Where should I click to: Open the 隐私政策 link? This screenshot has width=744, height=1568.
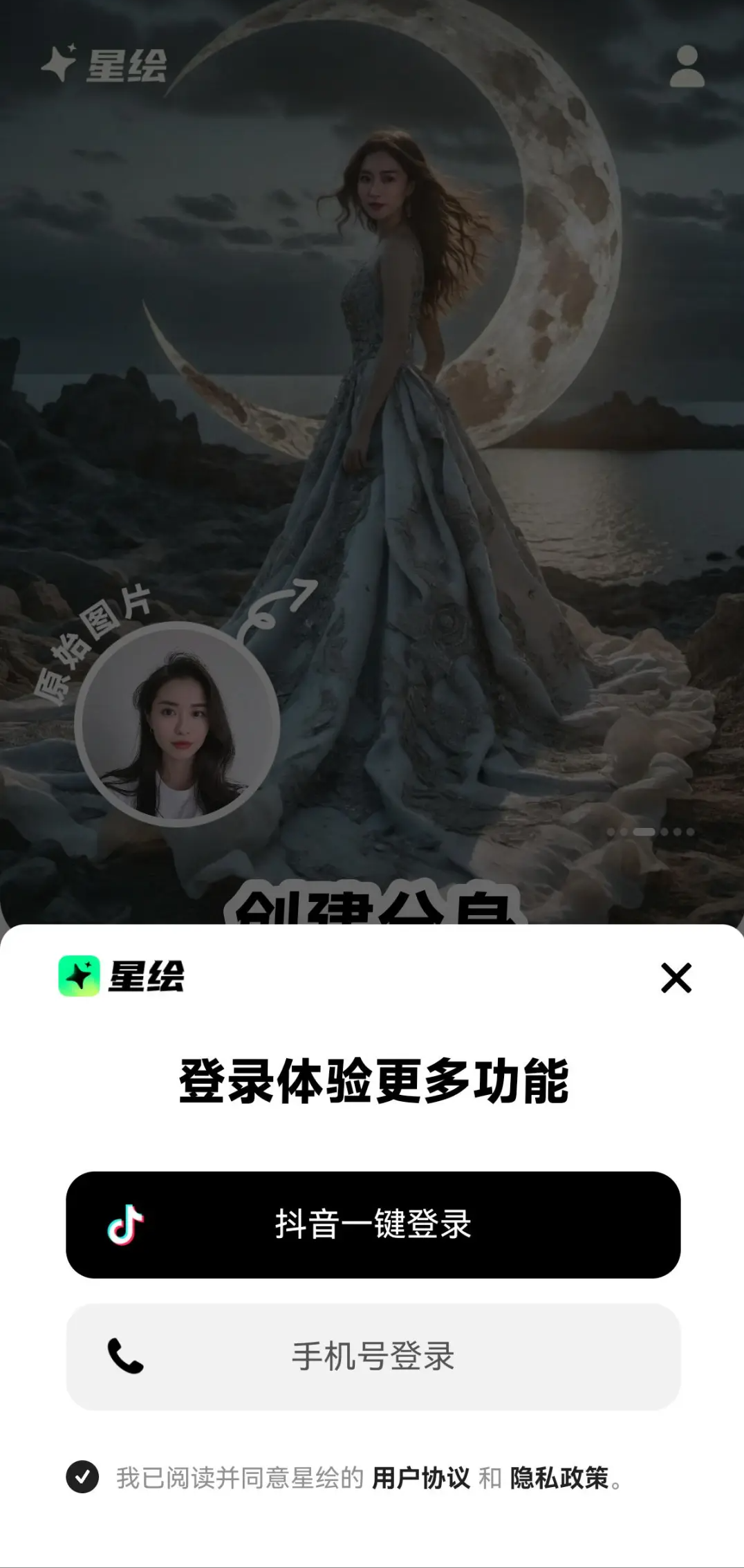(x=559, y=1478)
